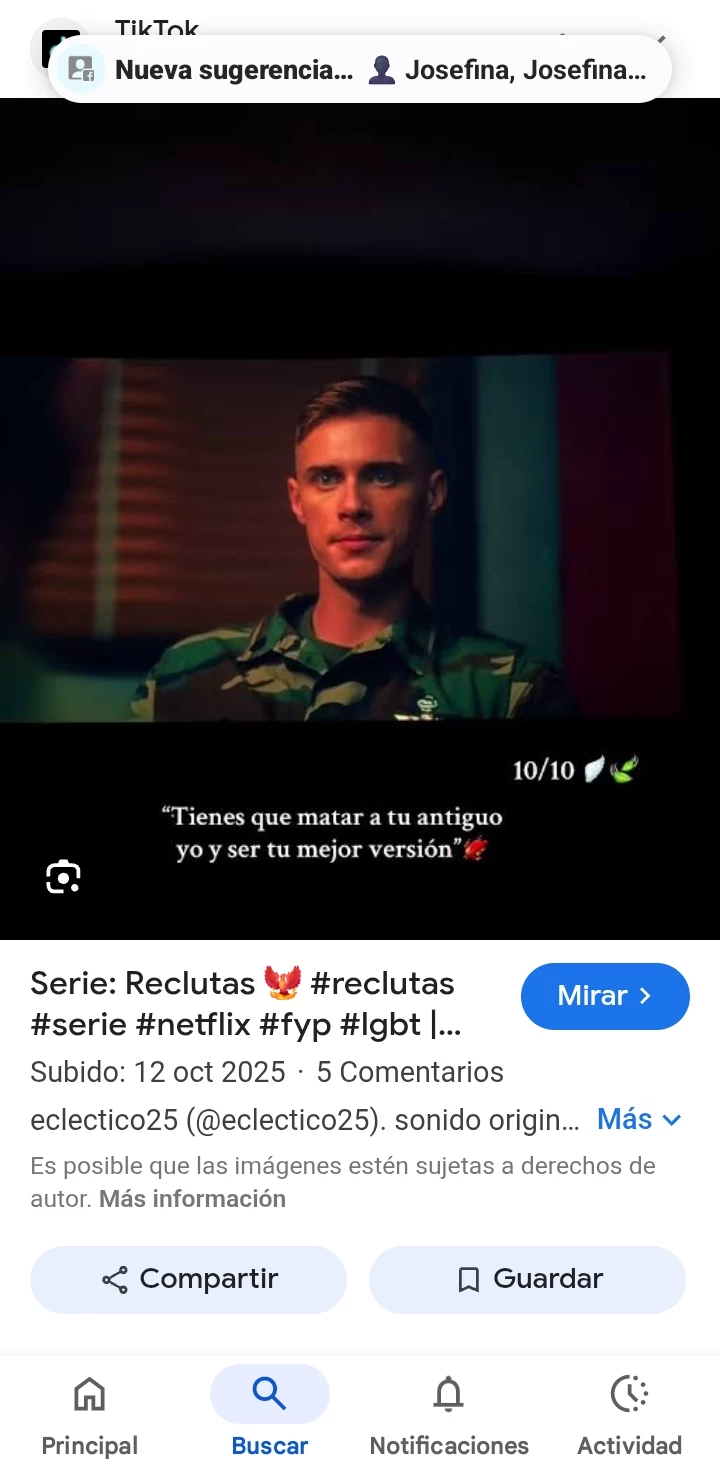Open the Reclutas TikTok video image
Screen dimensions: 720x1462
click(x=360, y=540)
